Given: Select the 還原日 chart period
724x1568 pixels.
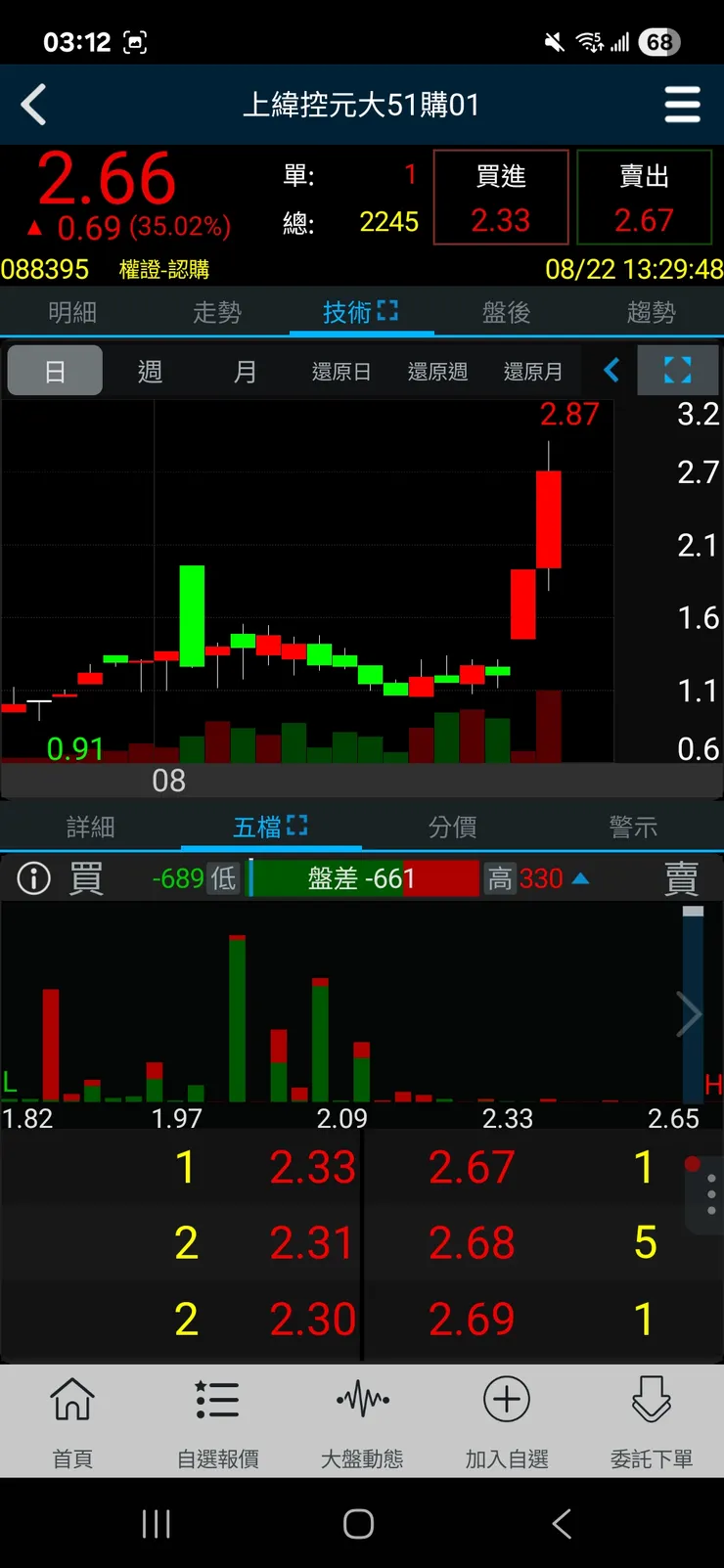Looking at the screenshot, I should coord(341,372).
